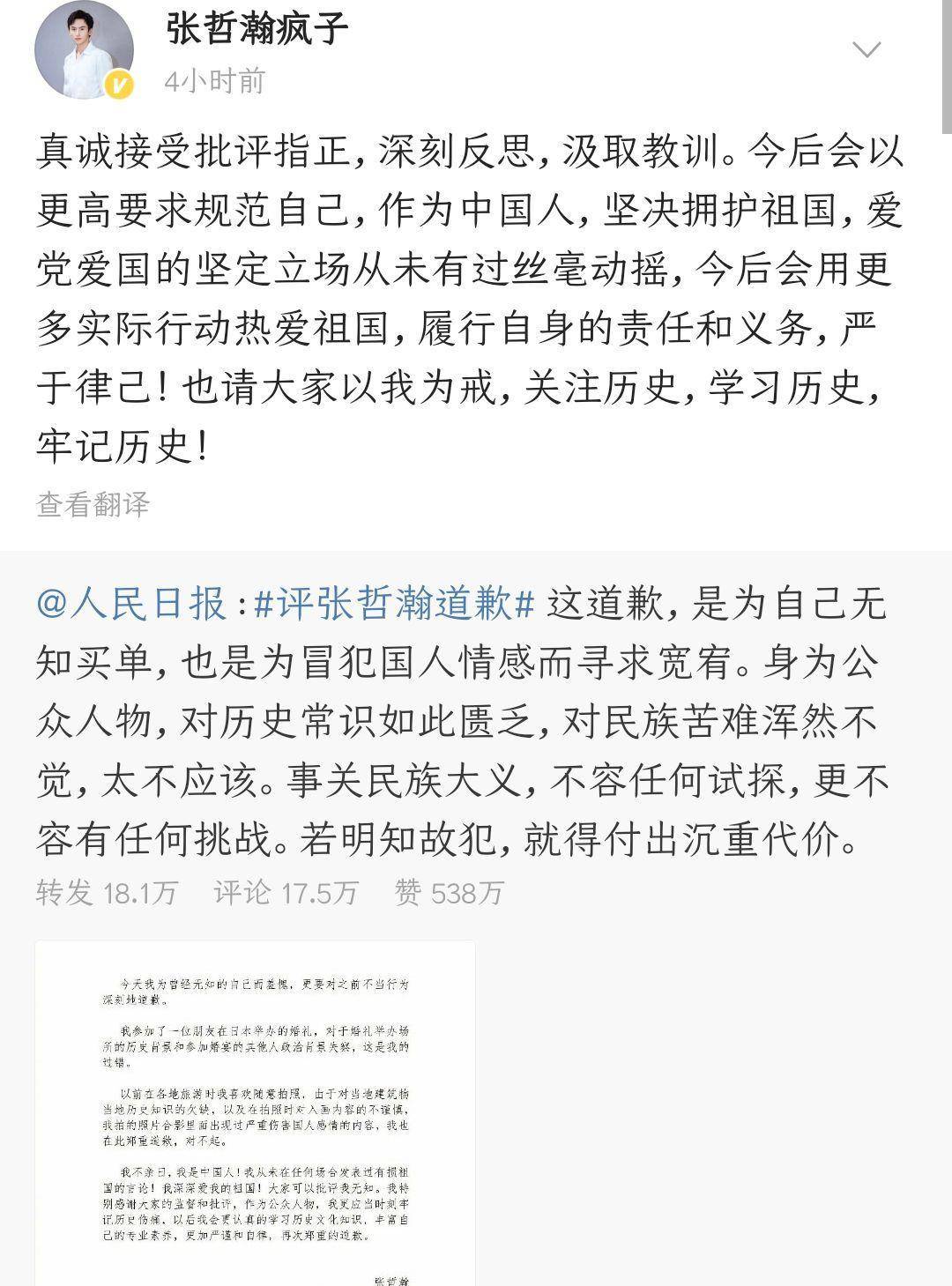View the likes 赞 538万

450,893
